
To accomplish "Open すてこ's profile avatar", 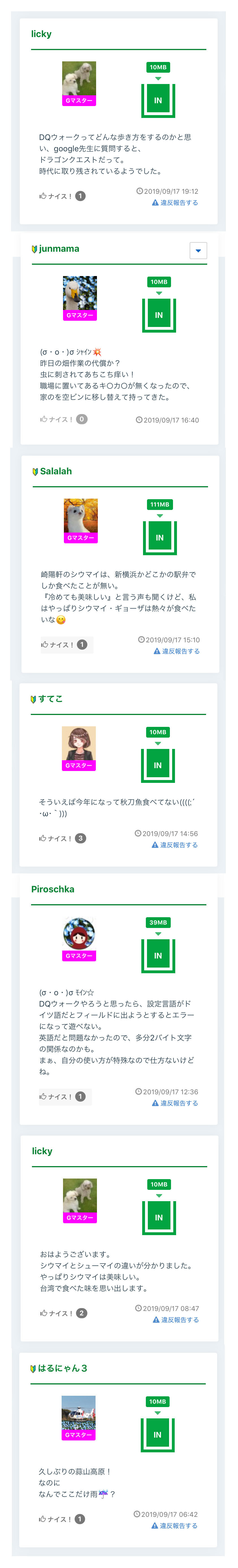I will coord(79,743).
